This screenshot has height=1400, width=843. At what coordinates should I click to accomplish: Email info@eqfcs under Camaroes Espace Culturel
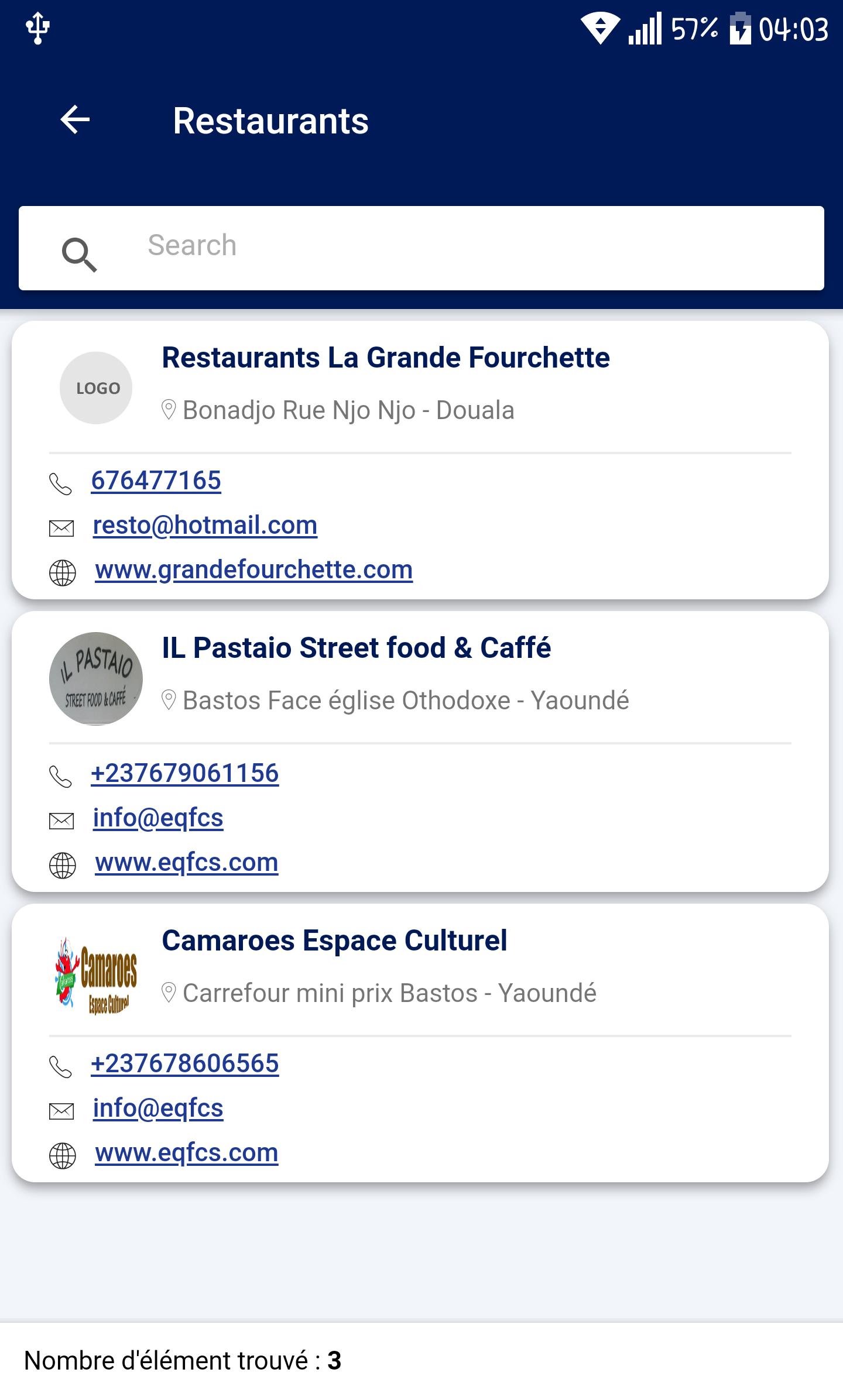[158, 1109]
